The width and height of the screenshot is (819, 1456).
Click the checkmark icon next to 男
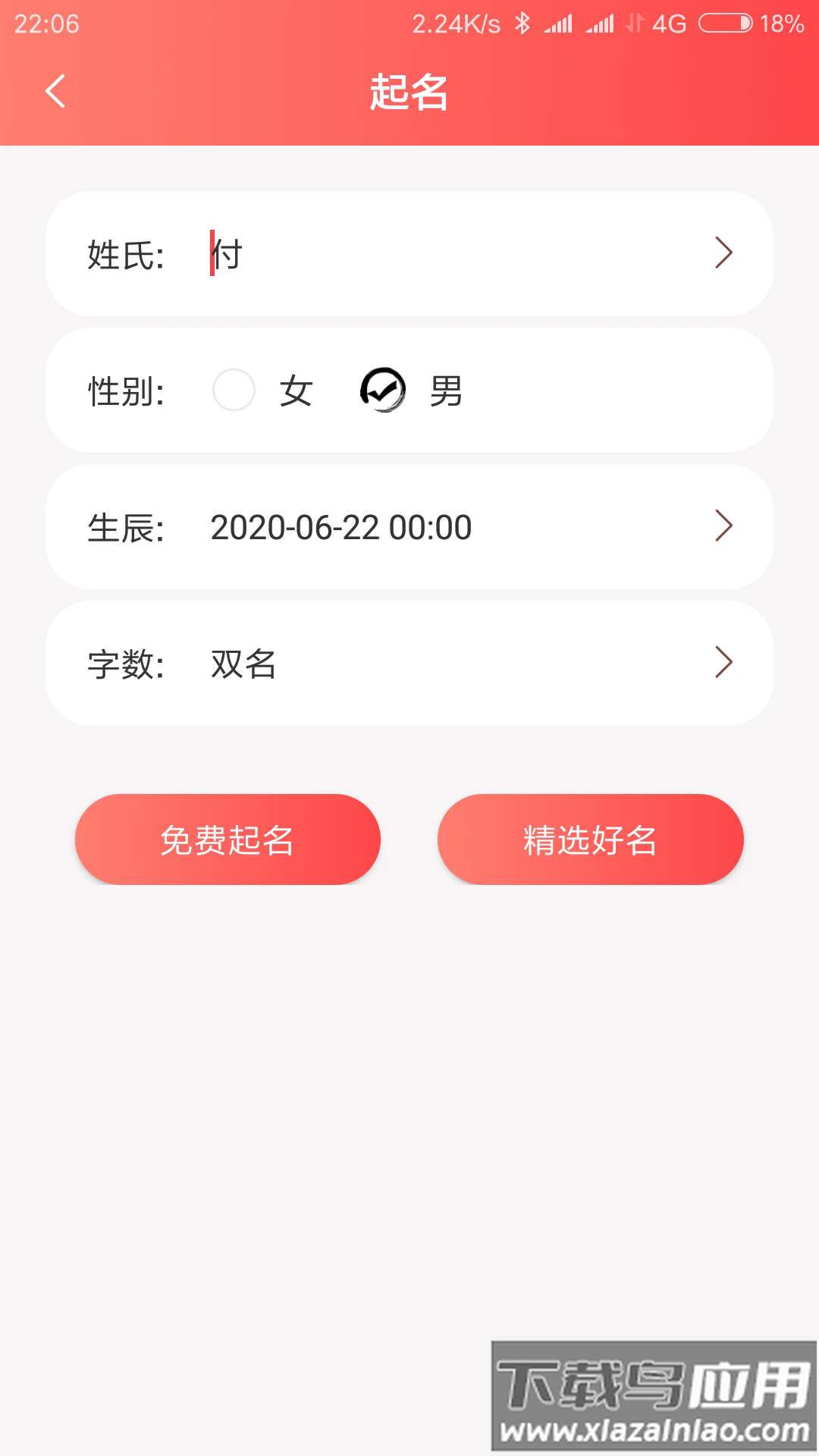tap(383, 391)
